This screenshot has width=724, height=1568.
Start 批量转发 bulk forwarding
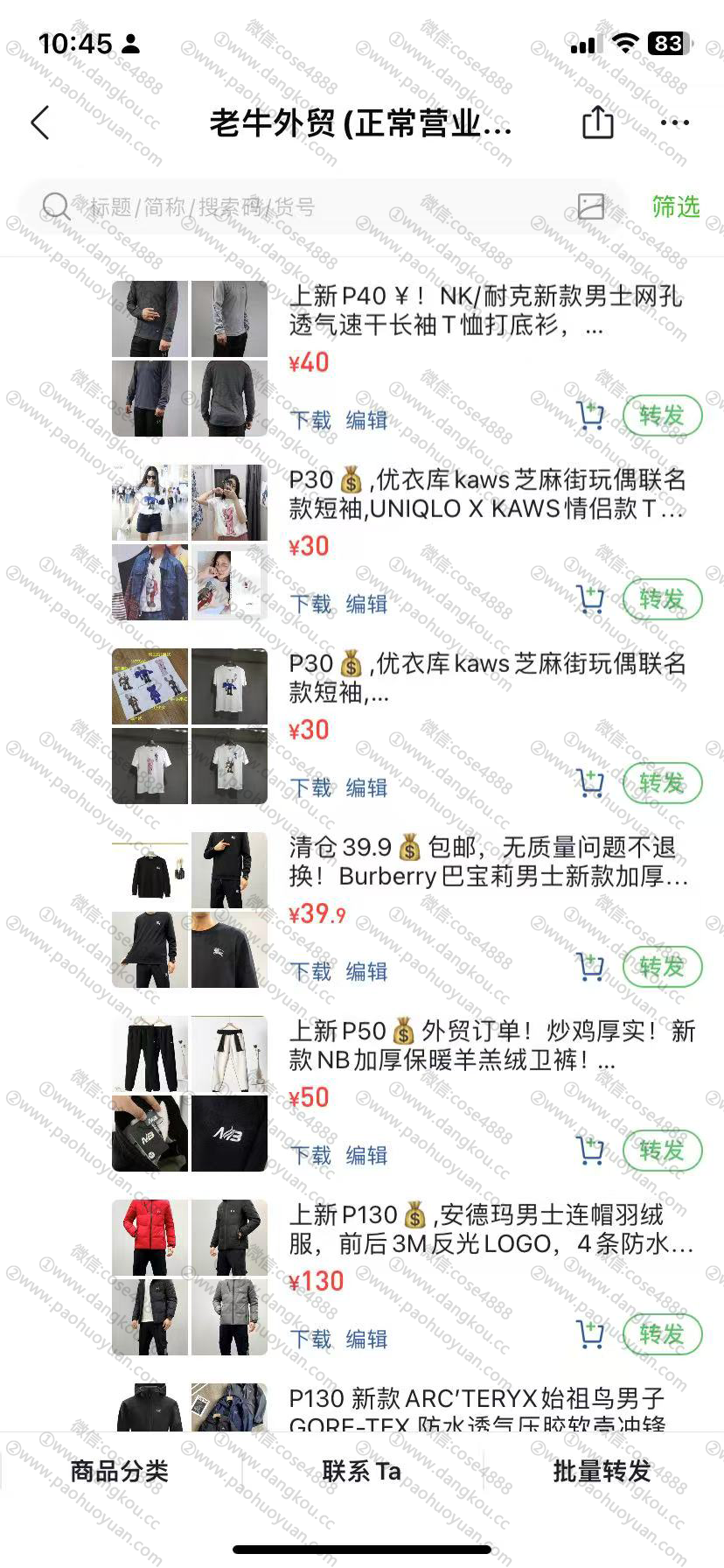tap(602, 1472)
